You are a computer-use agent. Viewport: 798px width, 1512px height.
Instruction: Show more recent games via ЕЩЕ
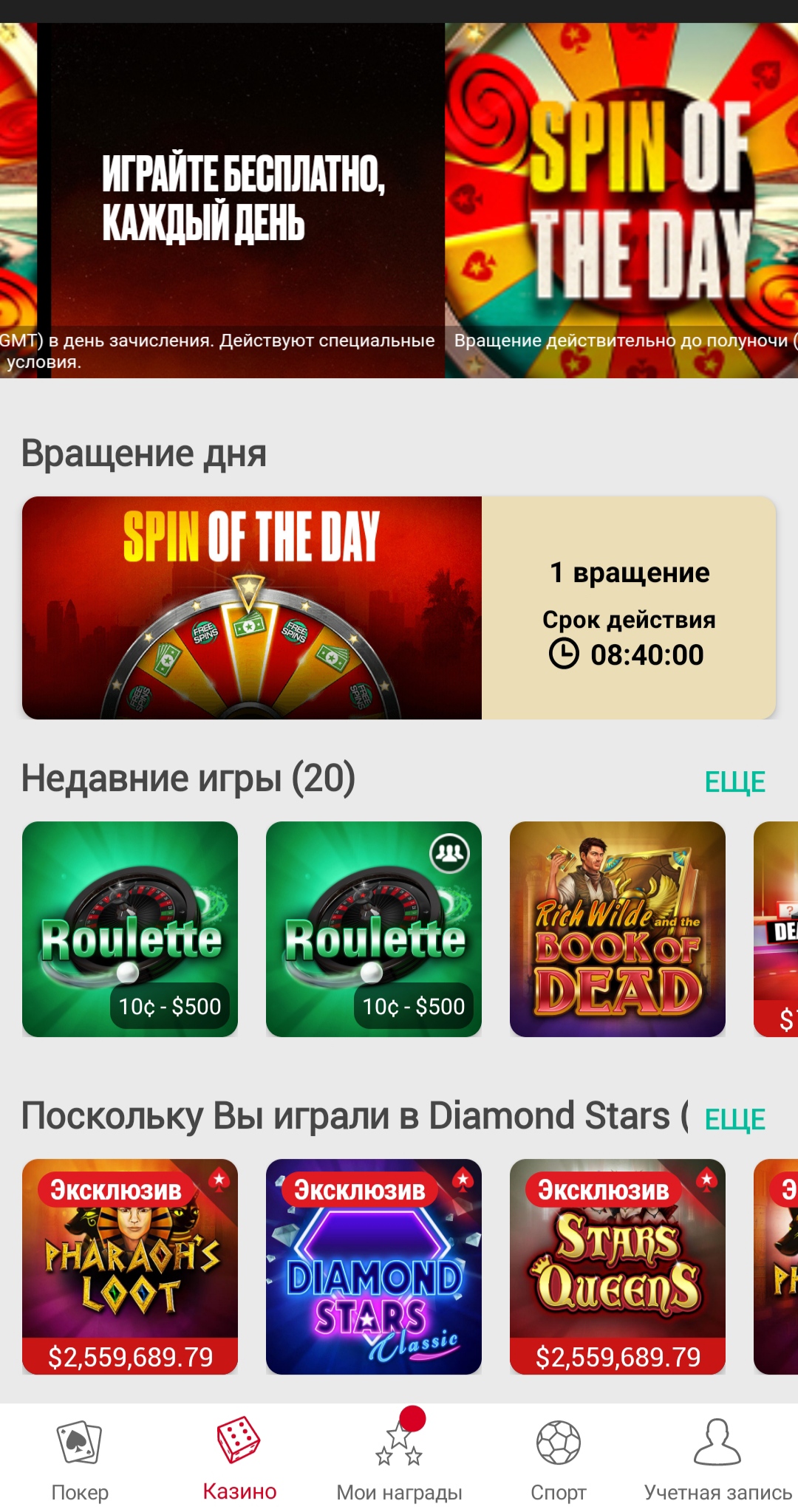(734, 781)
